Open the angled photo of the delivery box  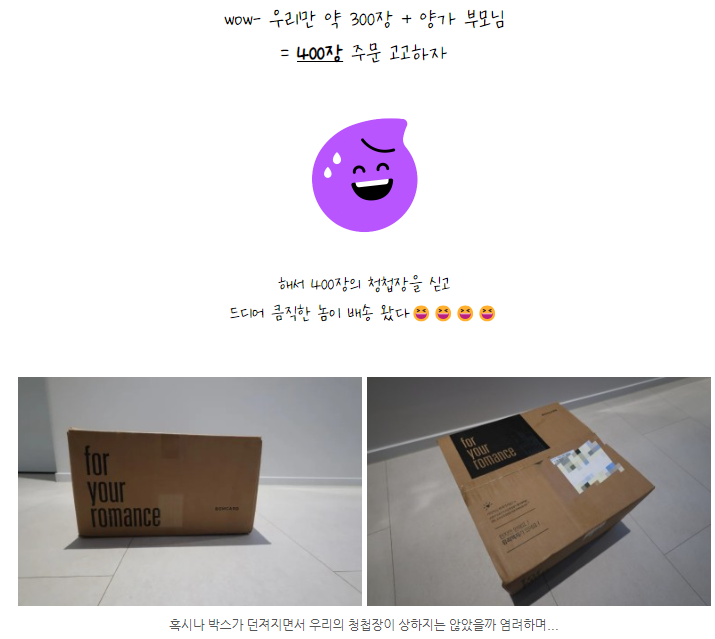pos(538,490)
